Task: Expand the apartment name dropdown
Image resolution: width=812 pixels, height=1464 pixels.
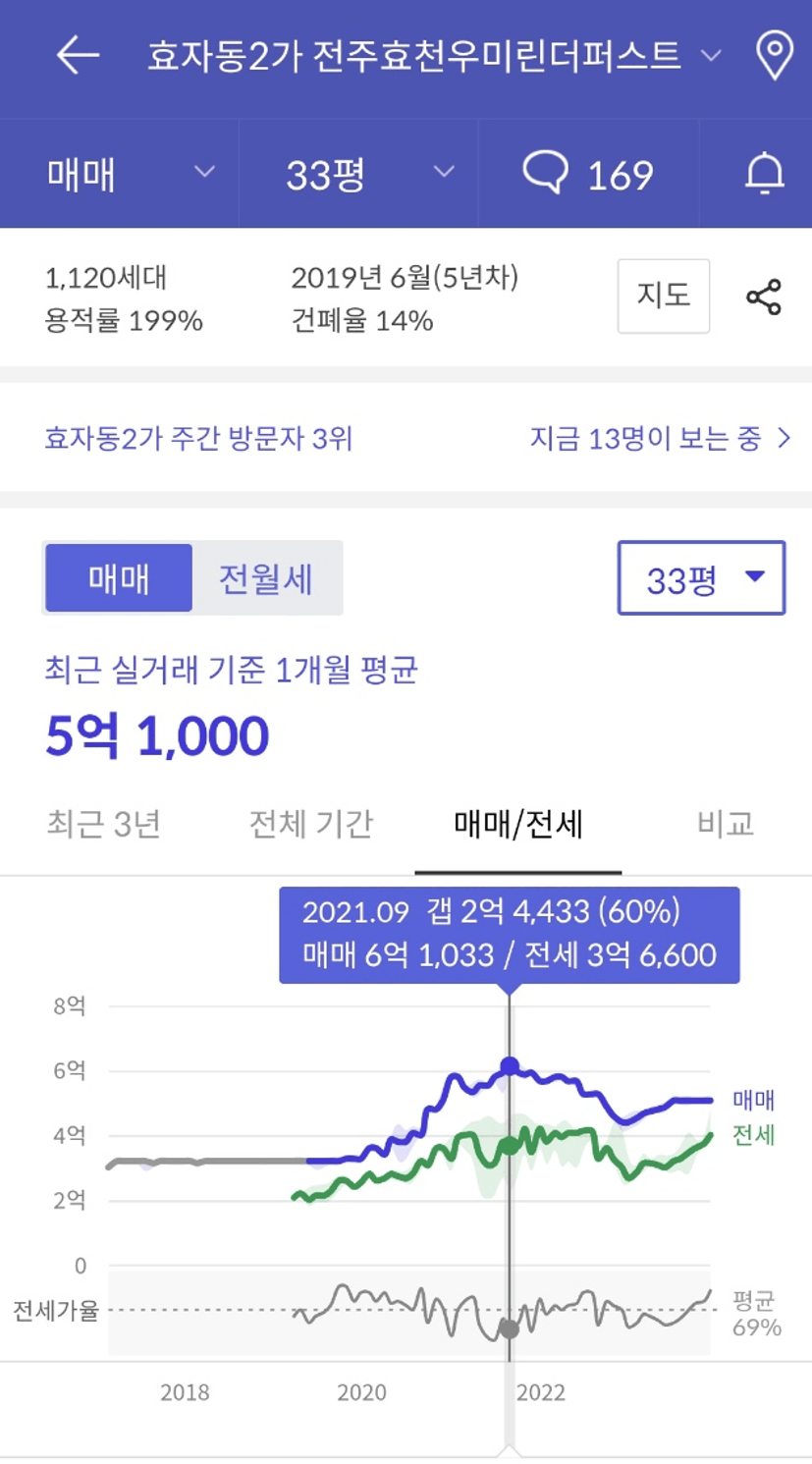Action: pyautogui.click(x=711, y=56)
